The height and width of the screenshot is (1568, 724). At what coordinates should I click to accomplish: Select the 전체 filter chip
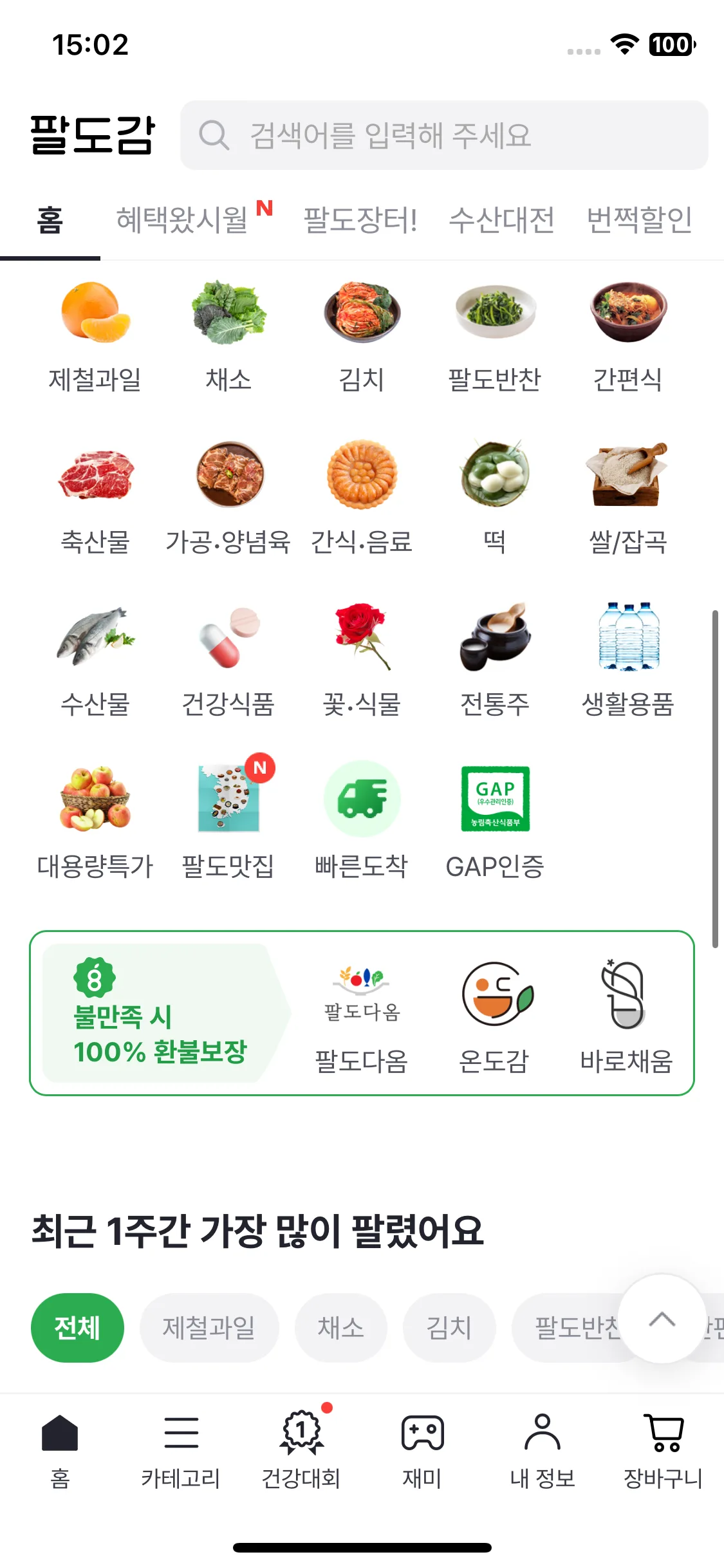coord(77,1327)
